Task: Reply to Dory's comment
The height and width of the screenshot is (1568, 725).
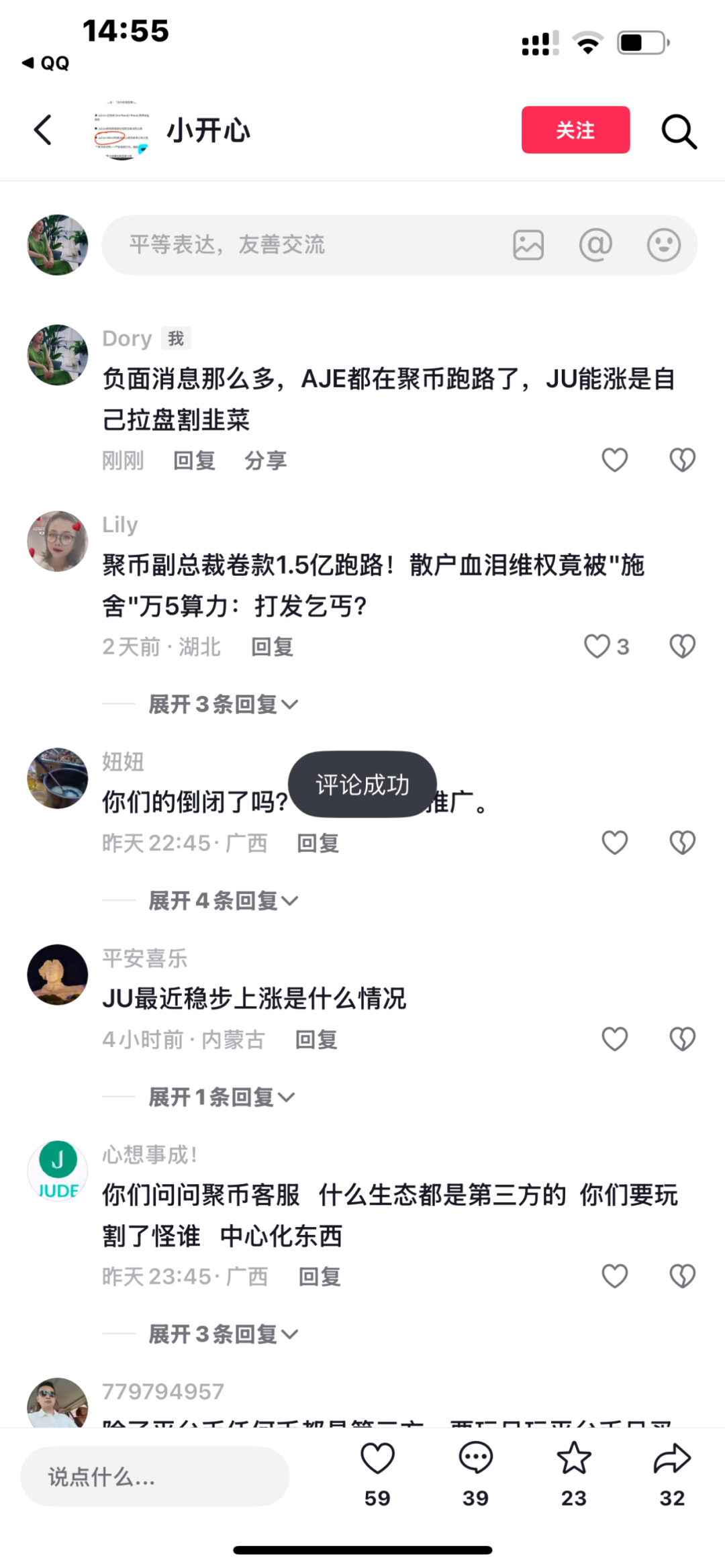Action: pyautogui.click(x=194, y=460)
